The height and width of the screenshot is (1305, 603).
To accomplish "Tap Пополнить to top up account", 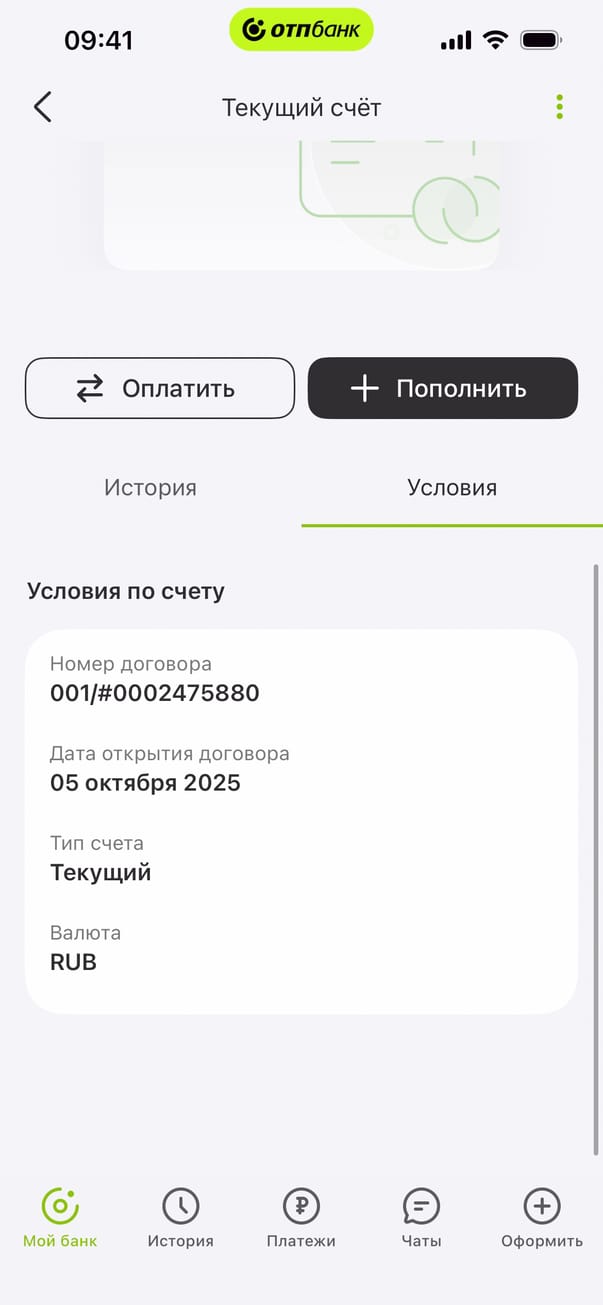I will pos(442,388).
